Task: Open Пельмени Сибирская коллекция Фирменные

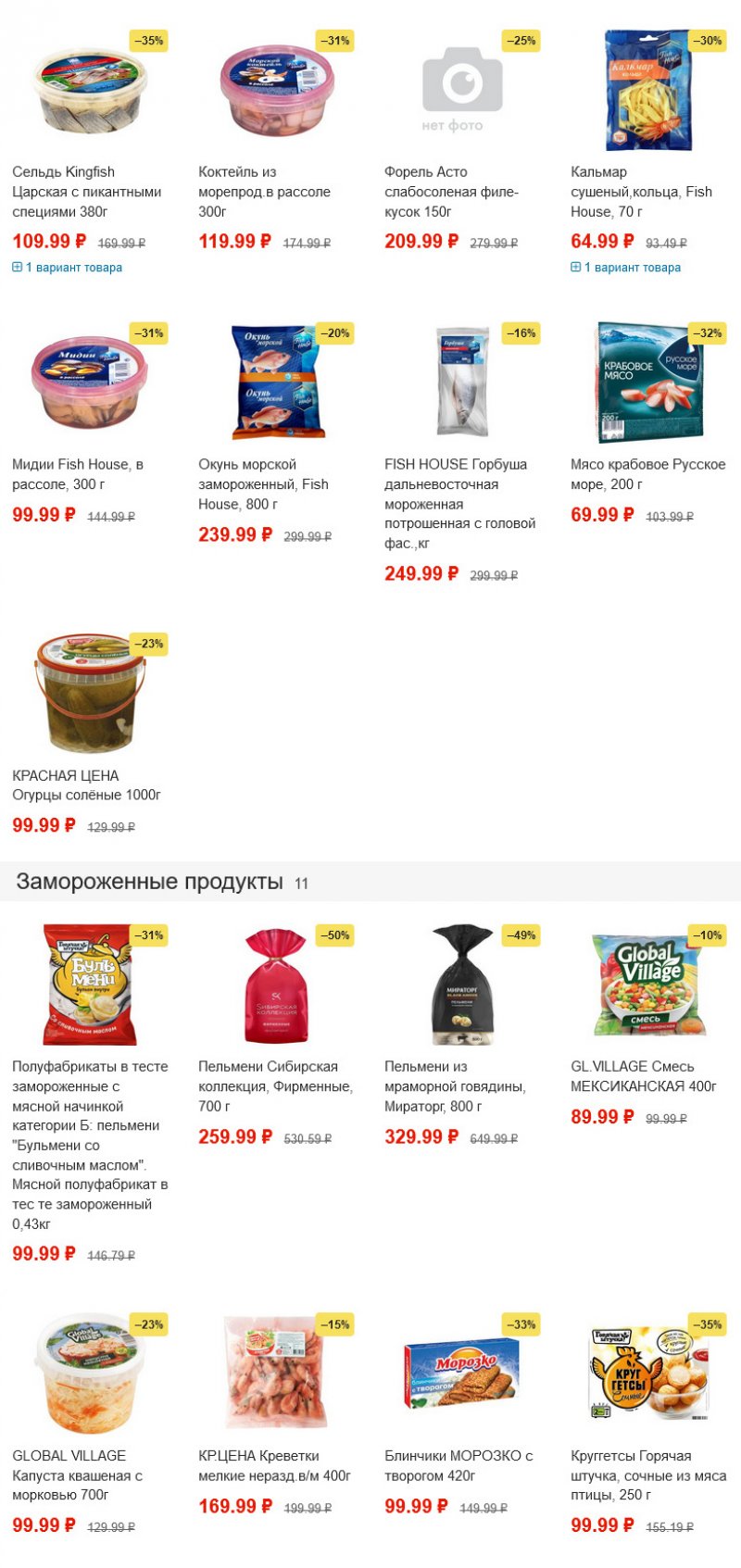Action: click(275, 1086)
